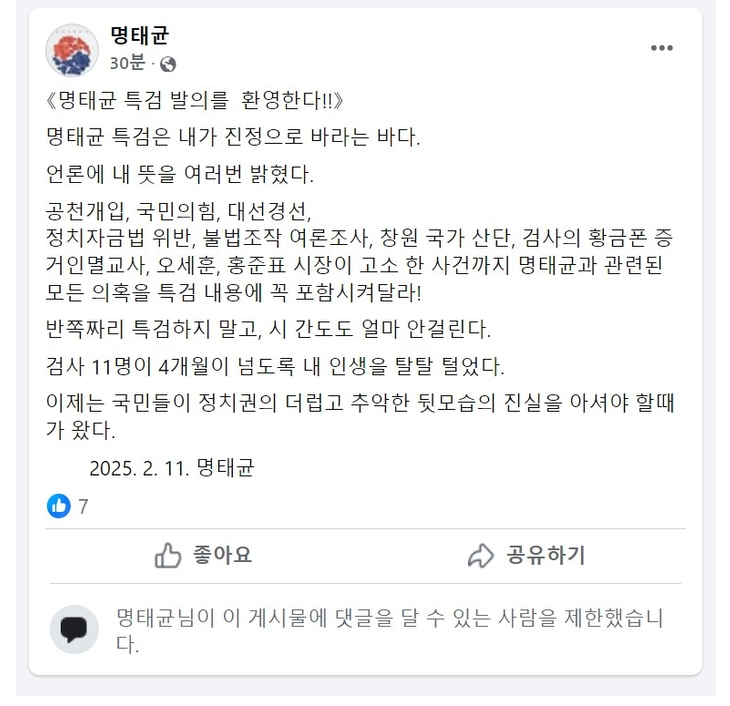
Task: Like the post with 좋아요
Action: (x=203, y=556)
